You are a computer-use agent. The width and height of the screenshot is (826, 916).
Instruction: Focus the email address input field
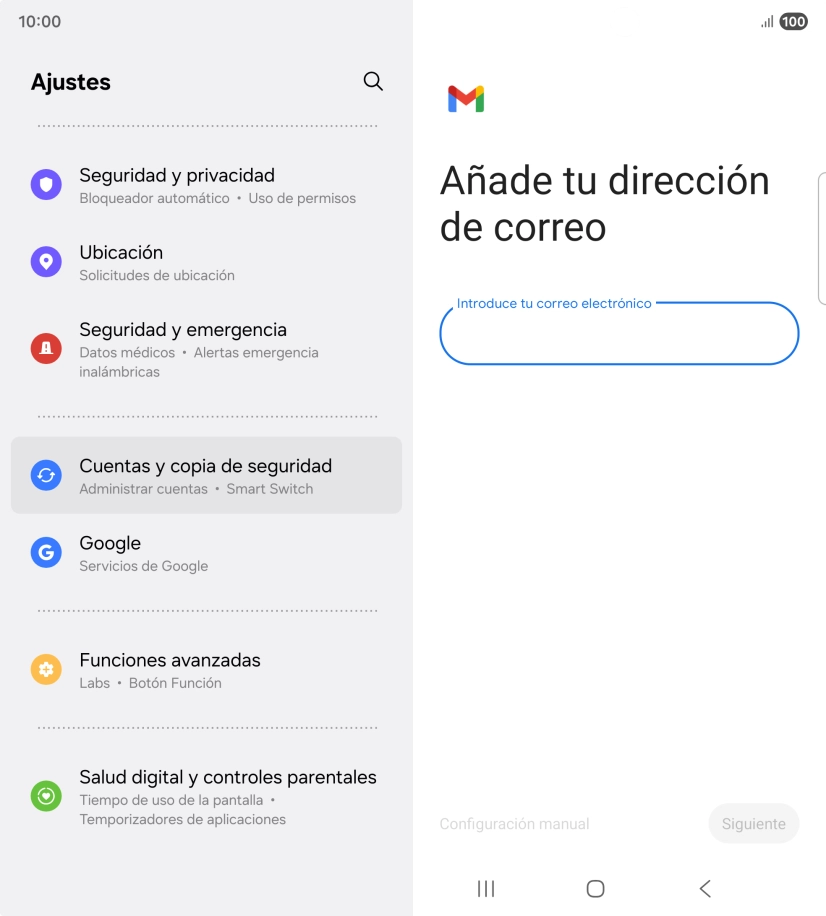pos(618,335)
